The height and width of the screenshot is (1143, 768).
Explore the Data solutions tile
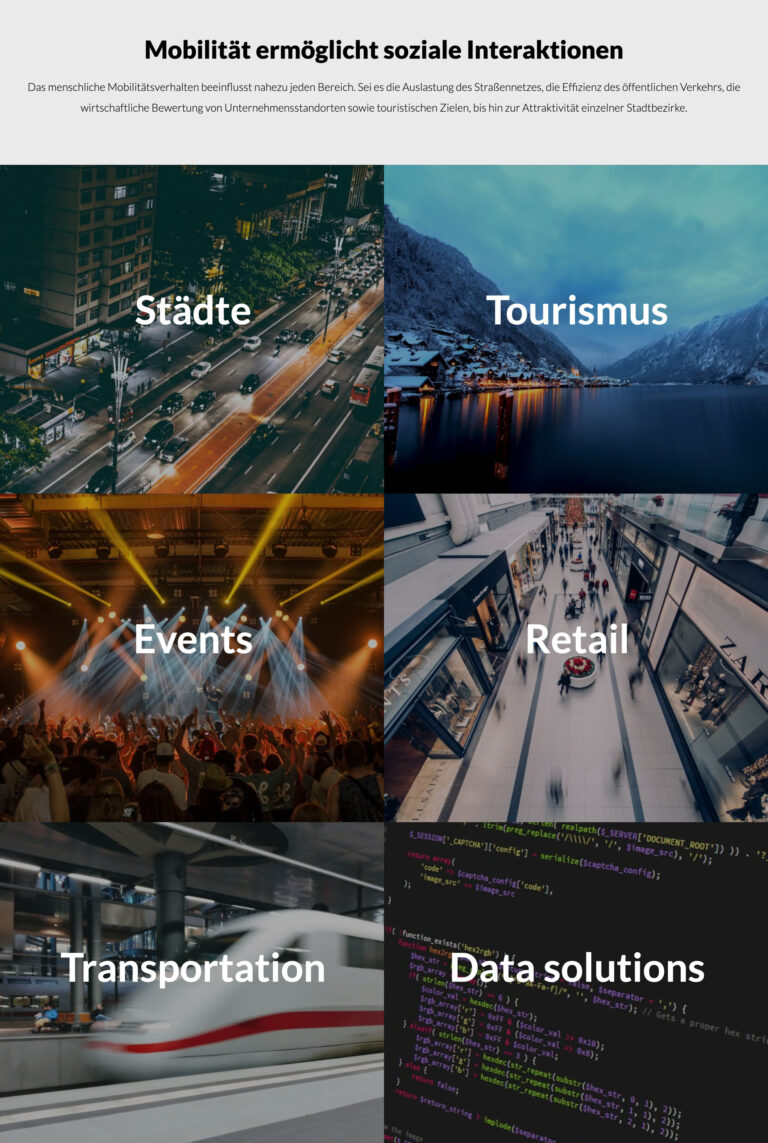[576, 968]
